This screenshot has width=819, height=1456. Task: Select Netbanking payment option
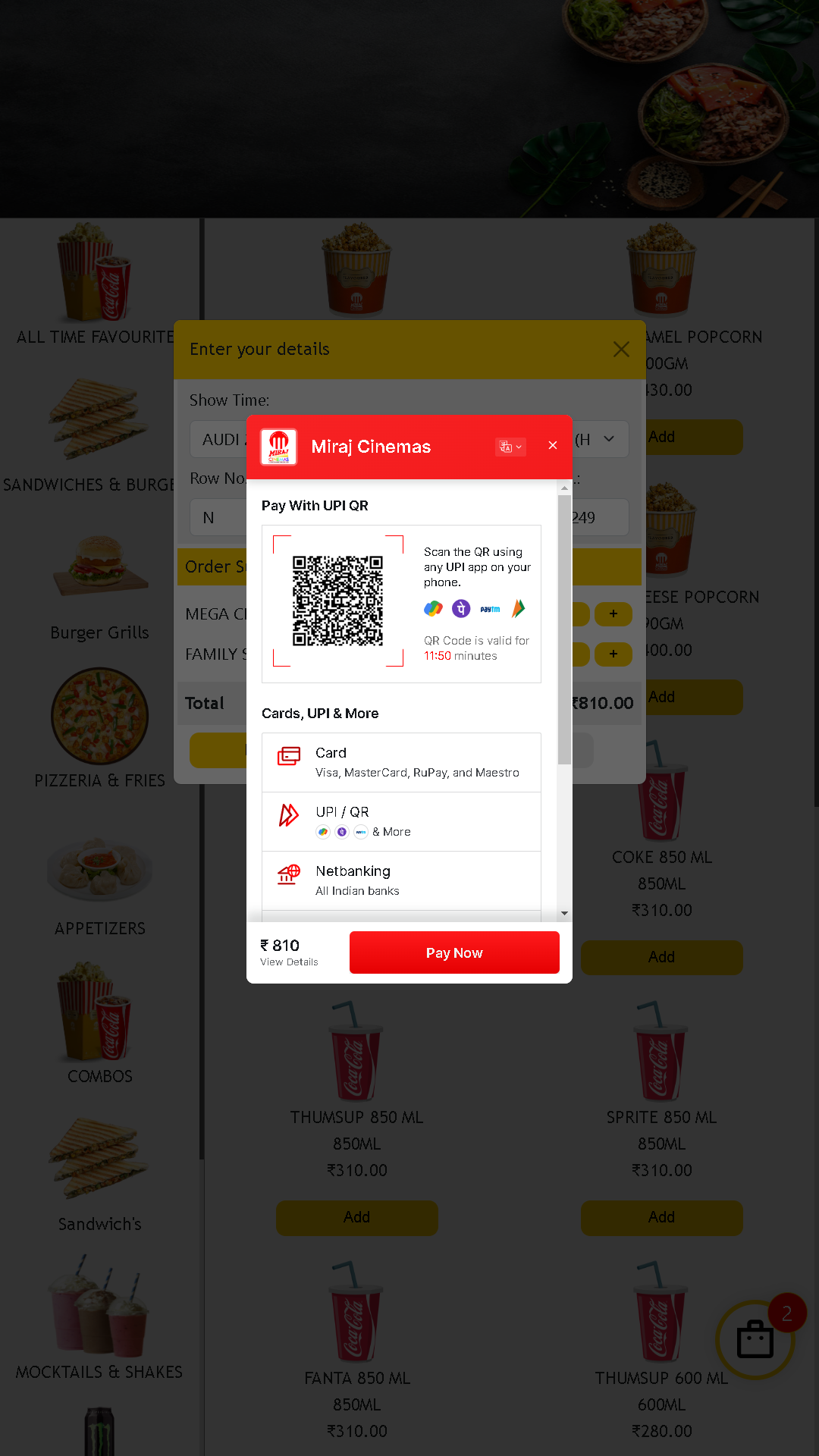point(401,880)
